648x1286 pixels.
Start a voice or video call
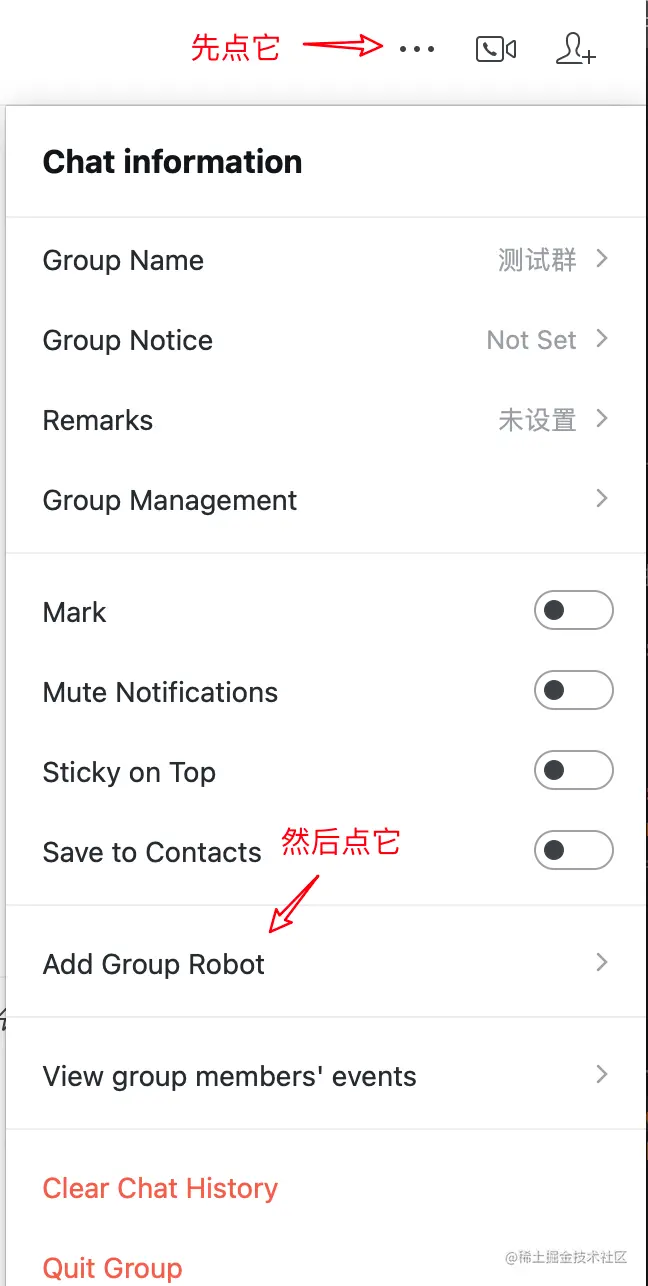click(496, 49)
